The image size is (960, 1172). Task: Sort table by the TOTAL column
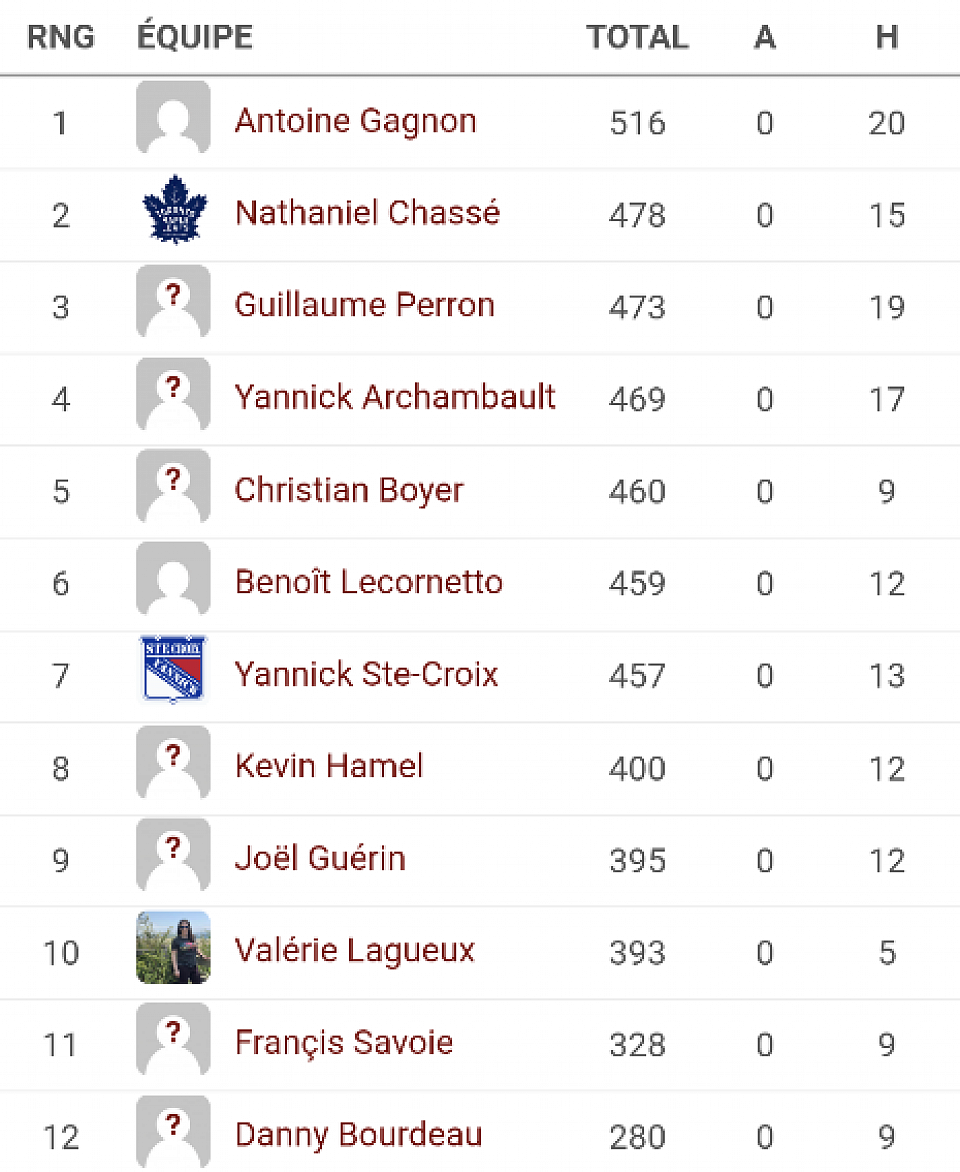pos(638,37)
